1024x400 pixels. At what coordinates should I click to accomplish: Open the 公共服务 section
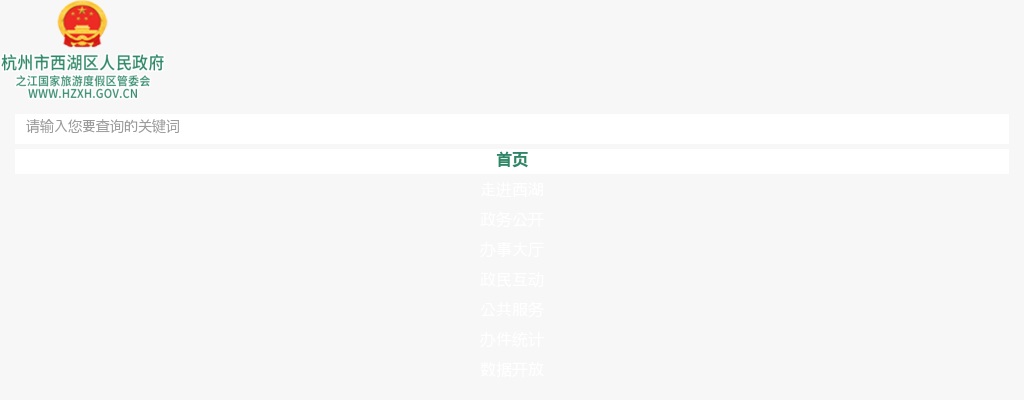pos(512,310)
